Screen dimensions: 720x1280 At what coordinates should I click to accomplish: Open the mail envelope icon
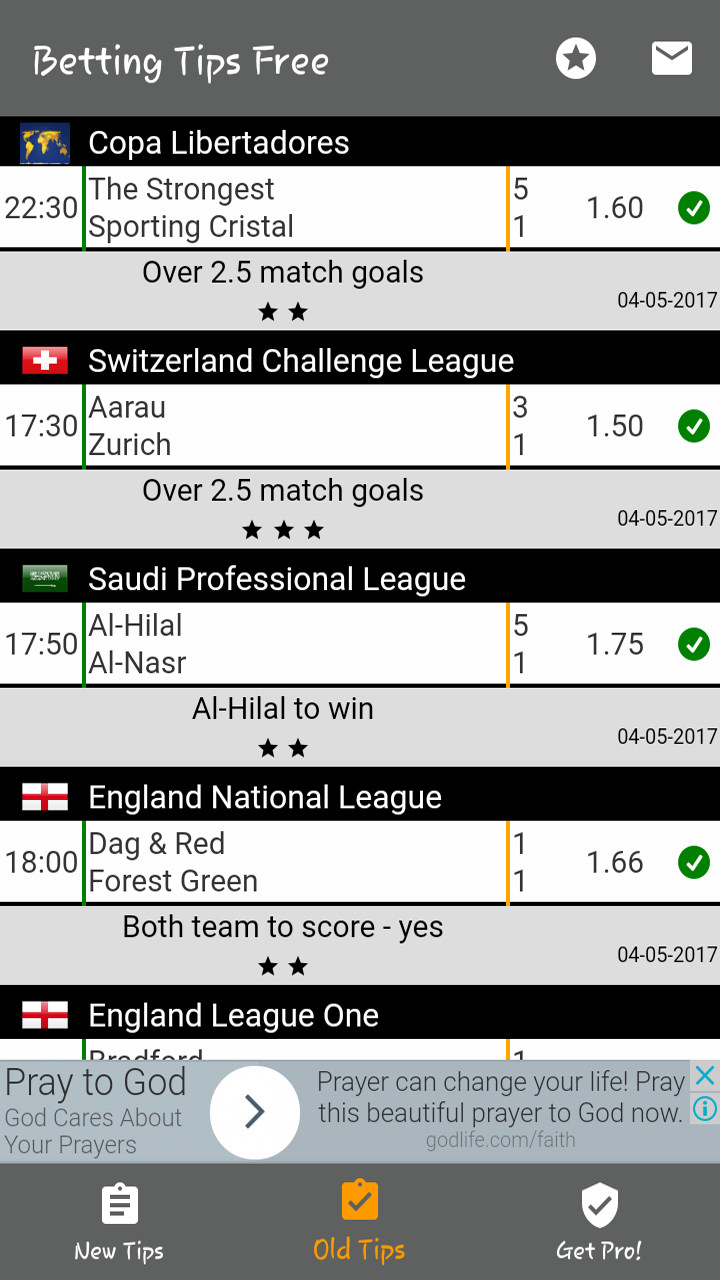point(672,59)
